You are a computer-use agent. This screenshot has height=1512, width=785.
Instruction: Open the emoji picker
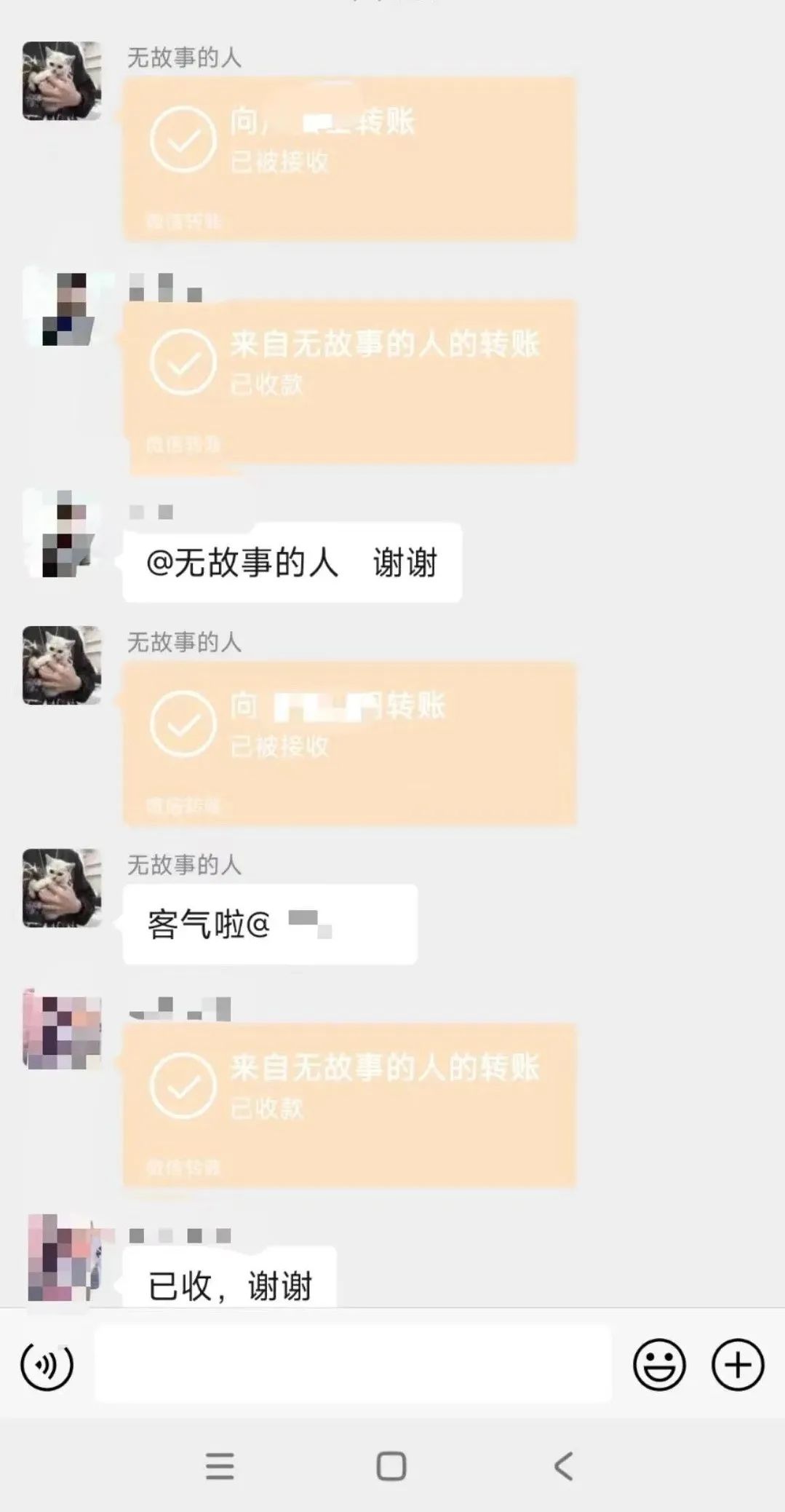tap(659, 1364)
